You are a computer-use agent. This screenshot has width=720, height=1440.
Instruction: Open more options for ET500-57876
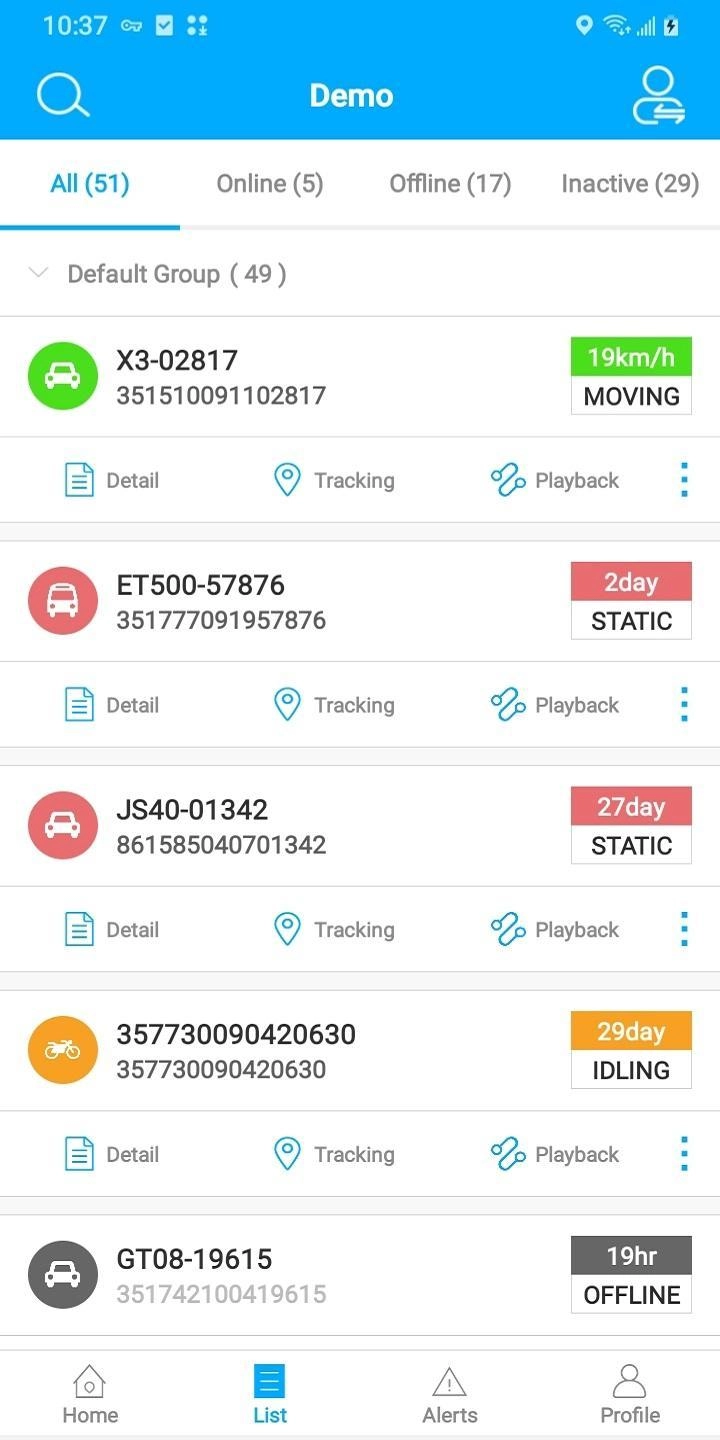tap(684, 705)
